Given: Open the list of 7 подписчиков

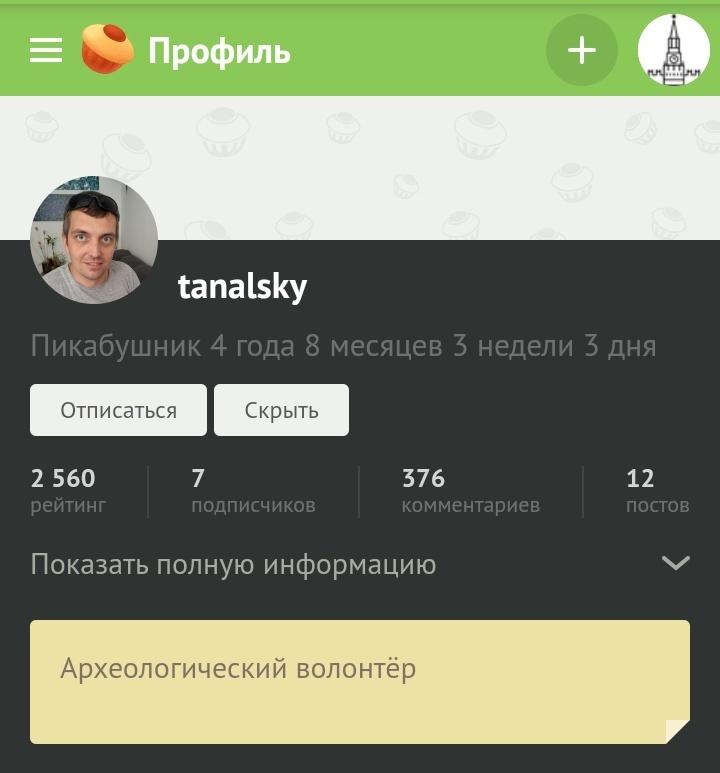Looking at the screenshot, I should [x=253, y=491].
